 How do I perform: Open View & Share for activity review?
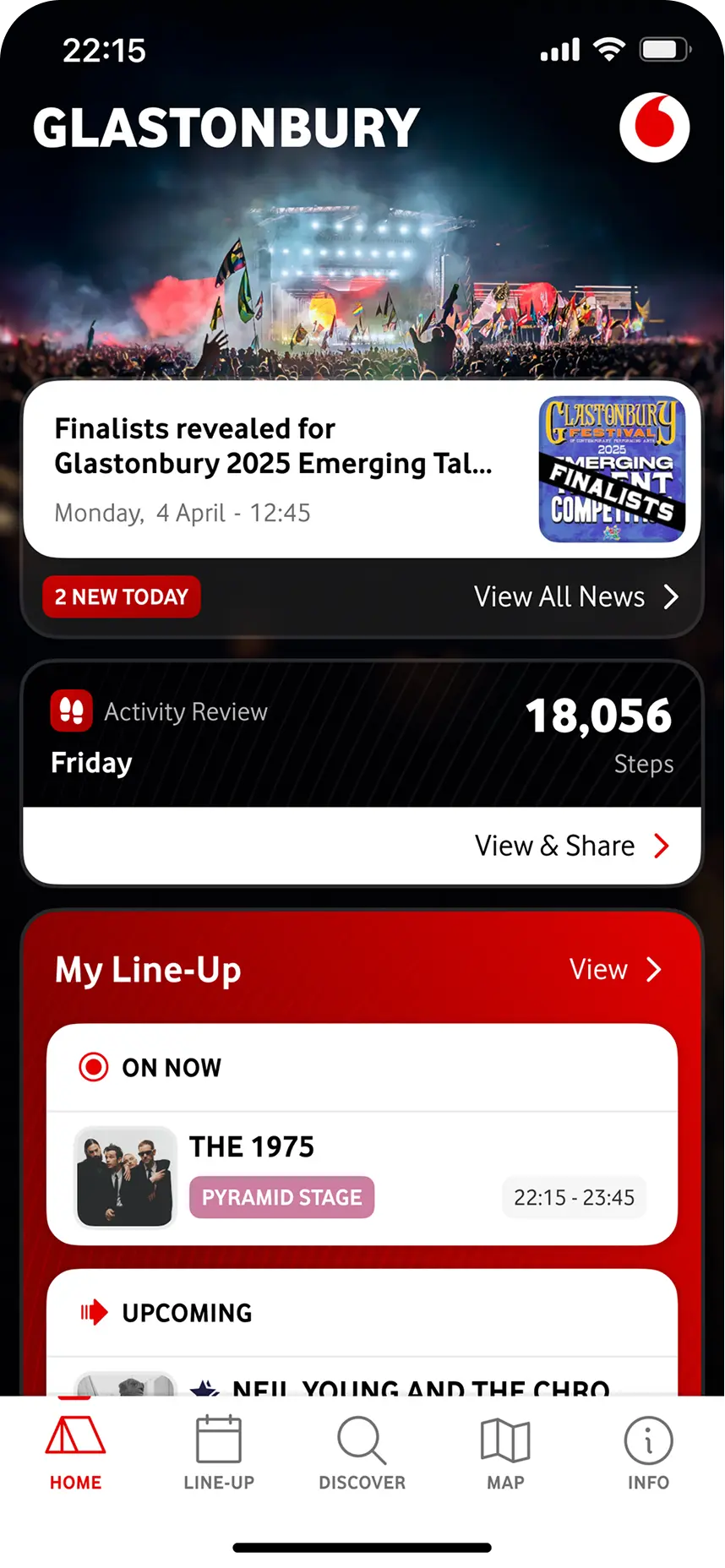(571, 846)
